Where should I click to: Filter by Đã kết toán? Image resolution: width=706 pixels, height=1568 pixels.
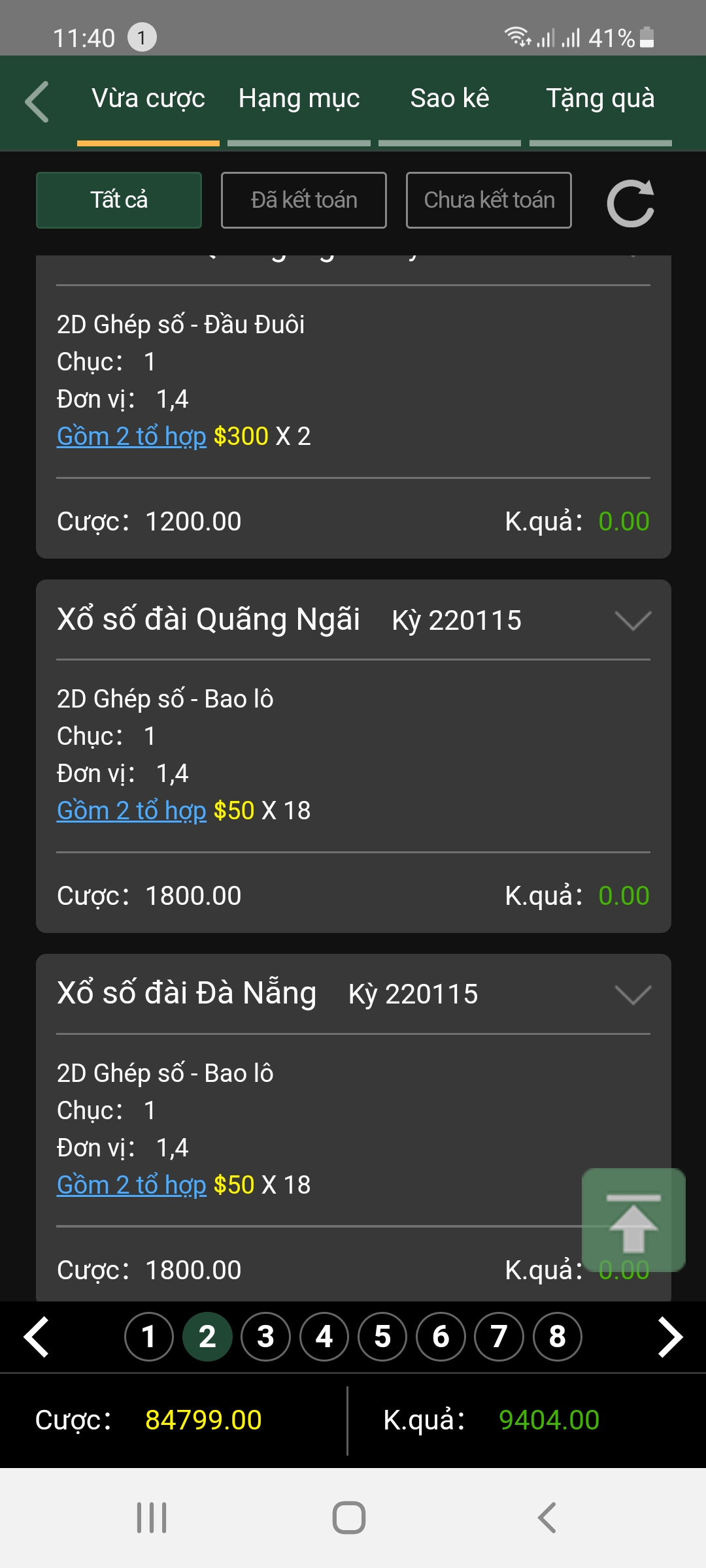[x=304, y=200]
